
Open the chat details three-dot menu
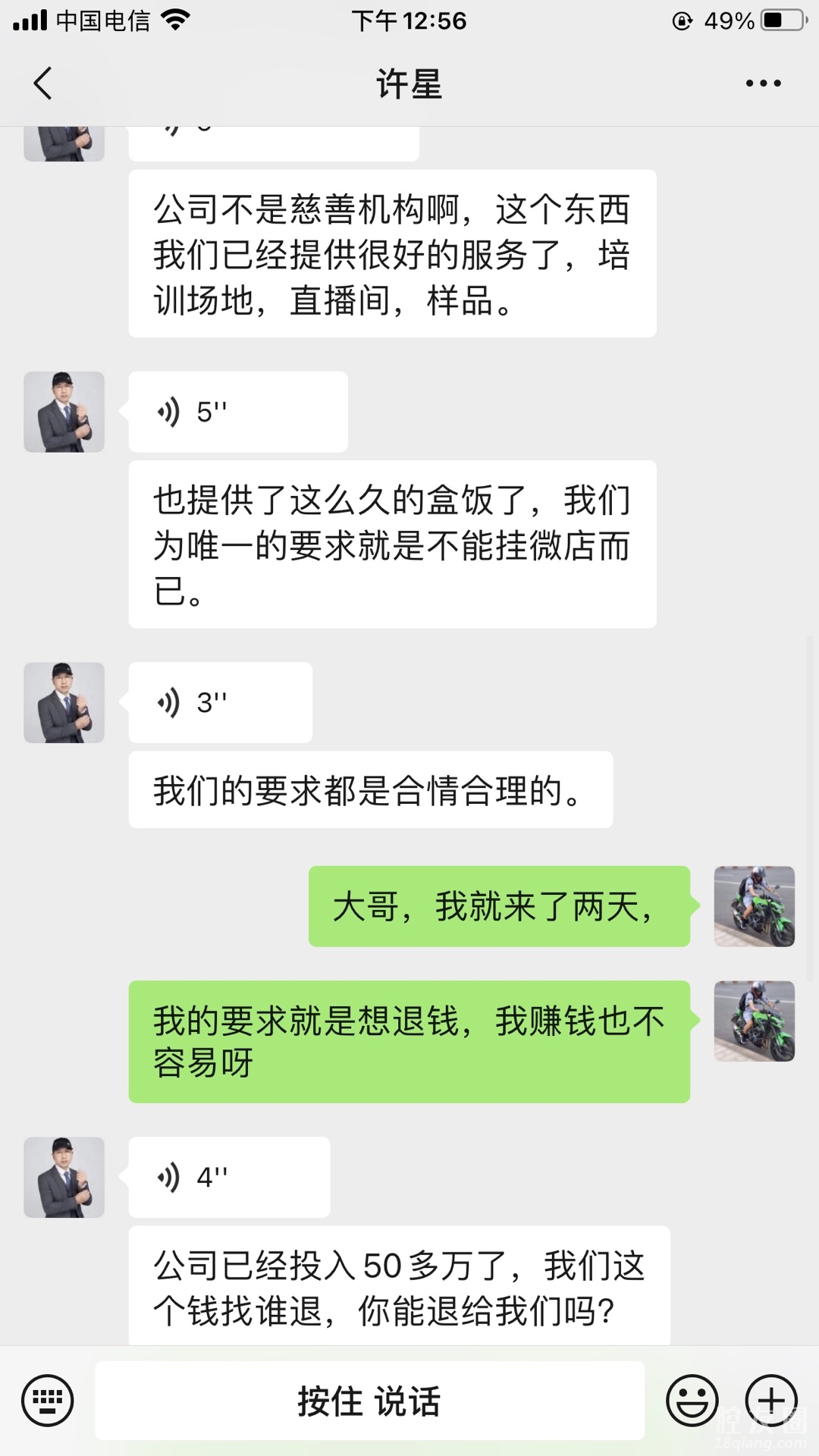tap(763, 83)
